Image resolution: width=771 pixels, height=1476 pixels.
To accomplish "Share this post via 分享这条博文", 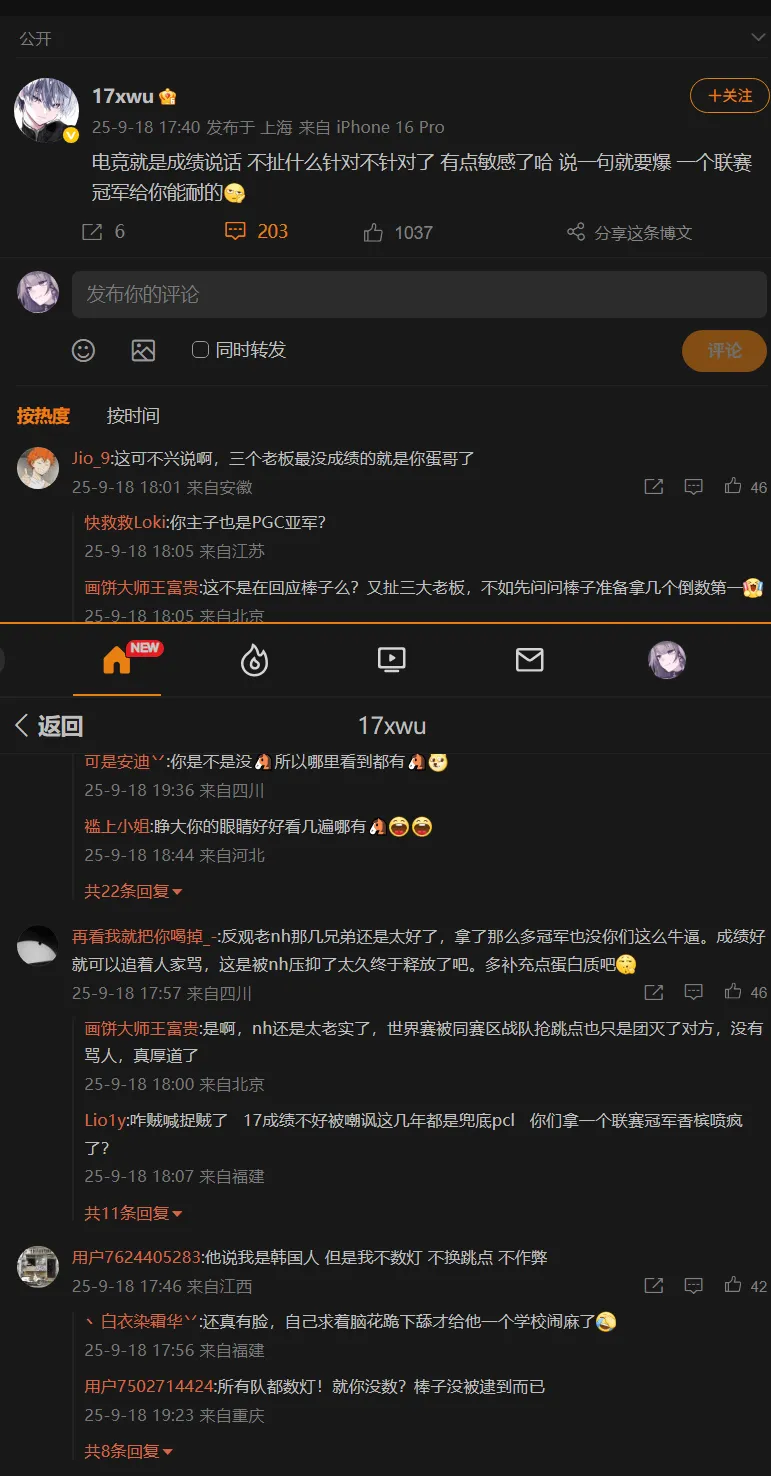I will pos(629,232).
